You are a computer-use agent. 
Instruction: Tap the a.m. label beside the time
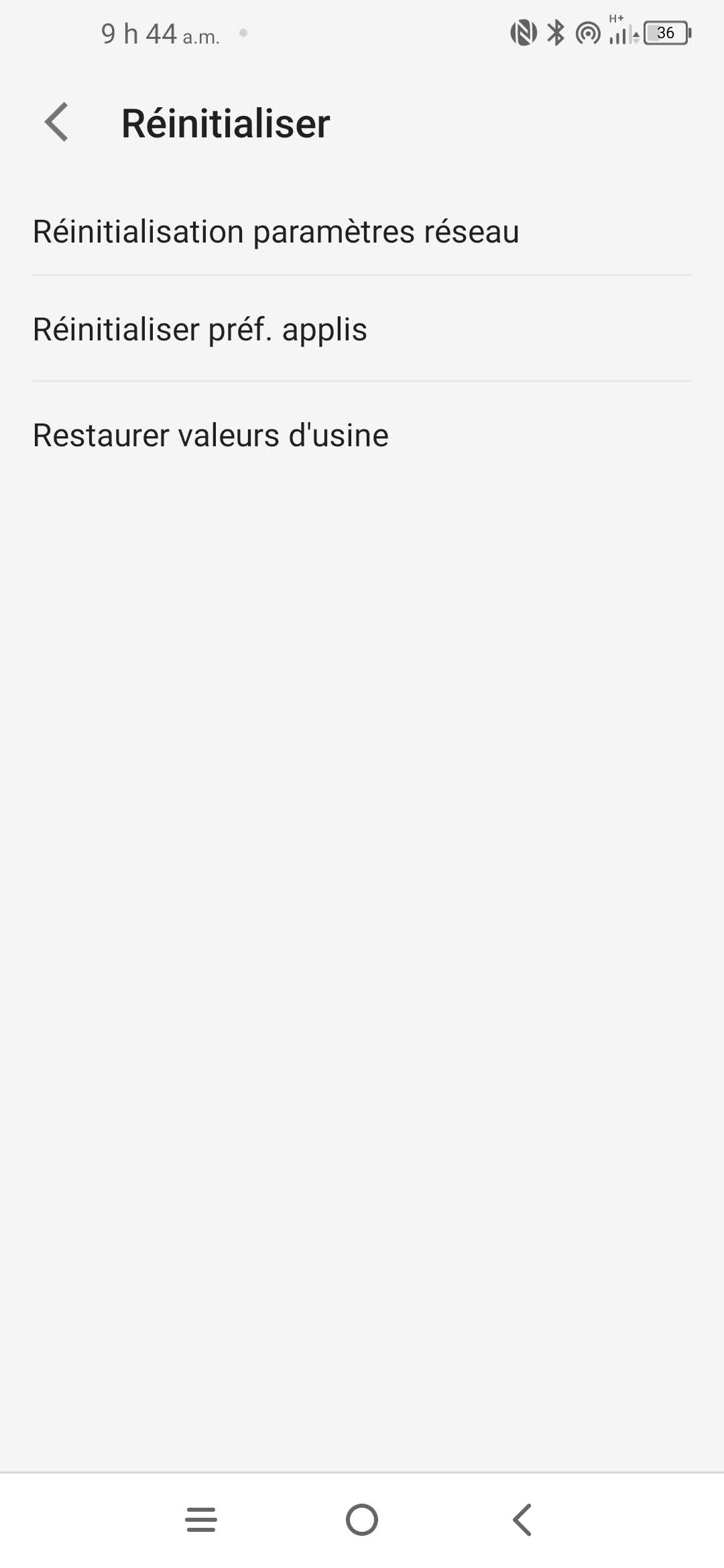point(200,38)
